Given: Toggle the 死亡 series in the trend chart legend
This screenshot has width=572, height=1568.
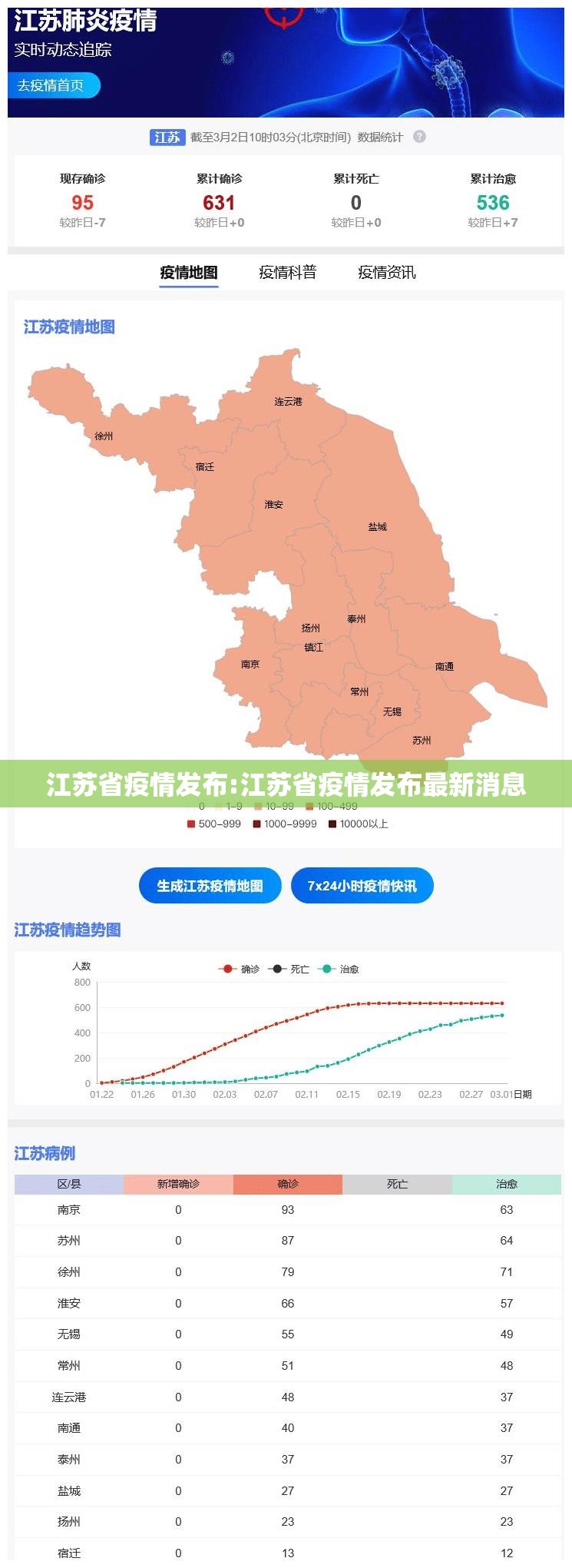Looking at the screenshot, I should pyautogui.click(x=289, y=969).
